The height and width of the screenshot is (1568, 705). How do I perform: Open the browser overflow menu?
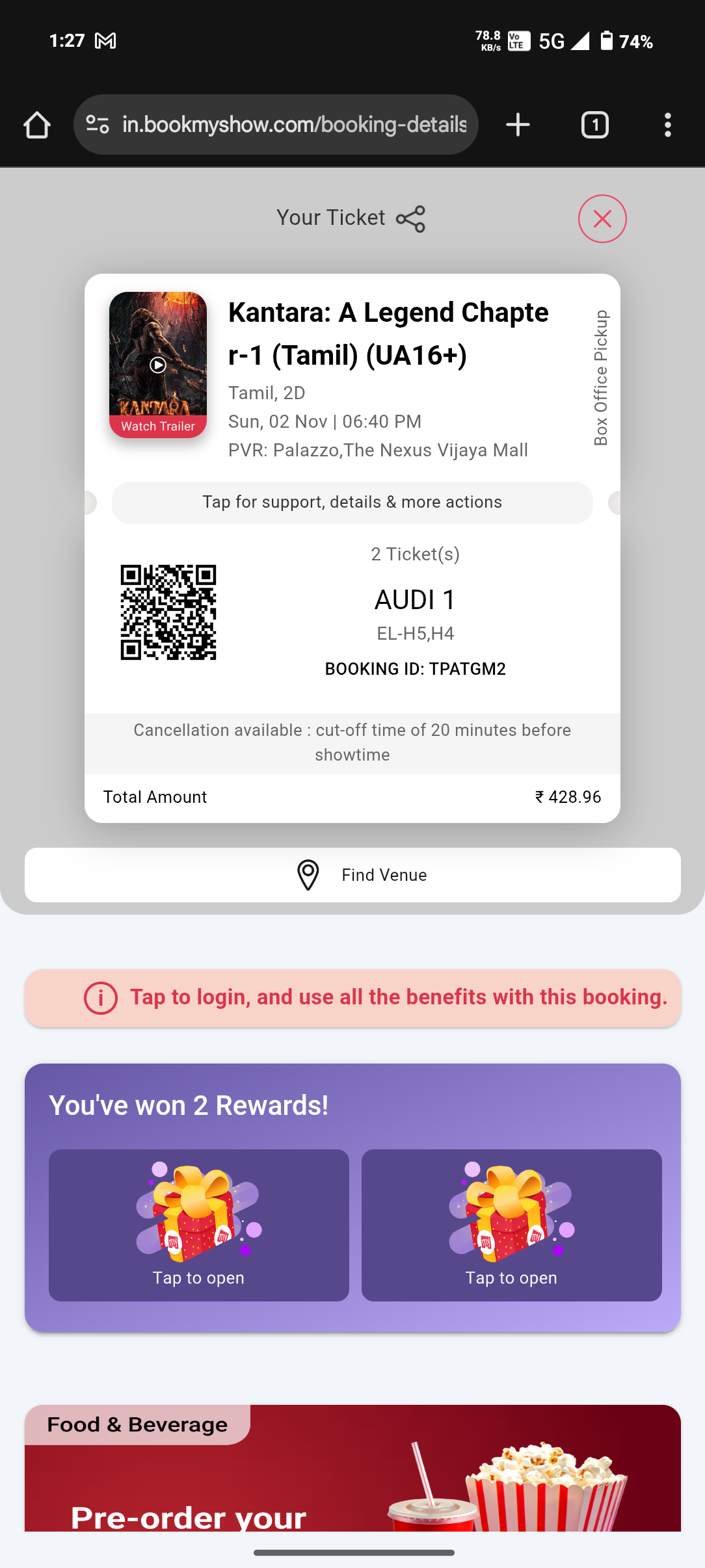pyautogui.click(x=667, y=125)
